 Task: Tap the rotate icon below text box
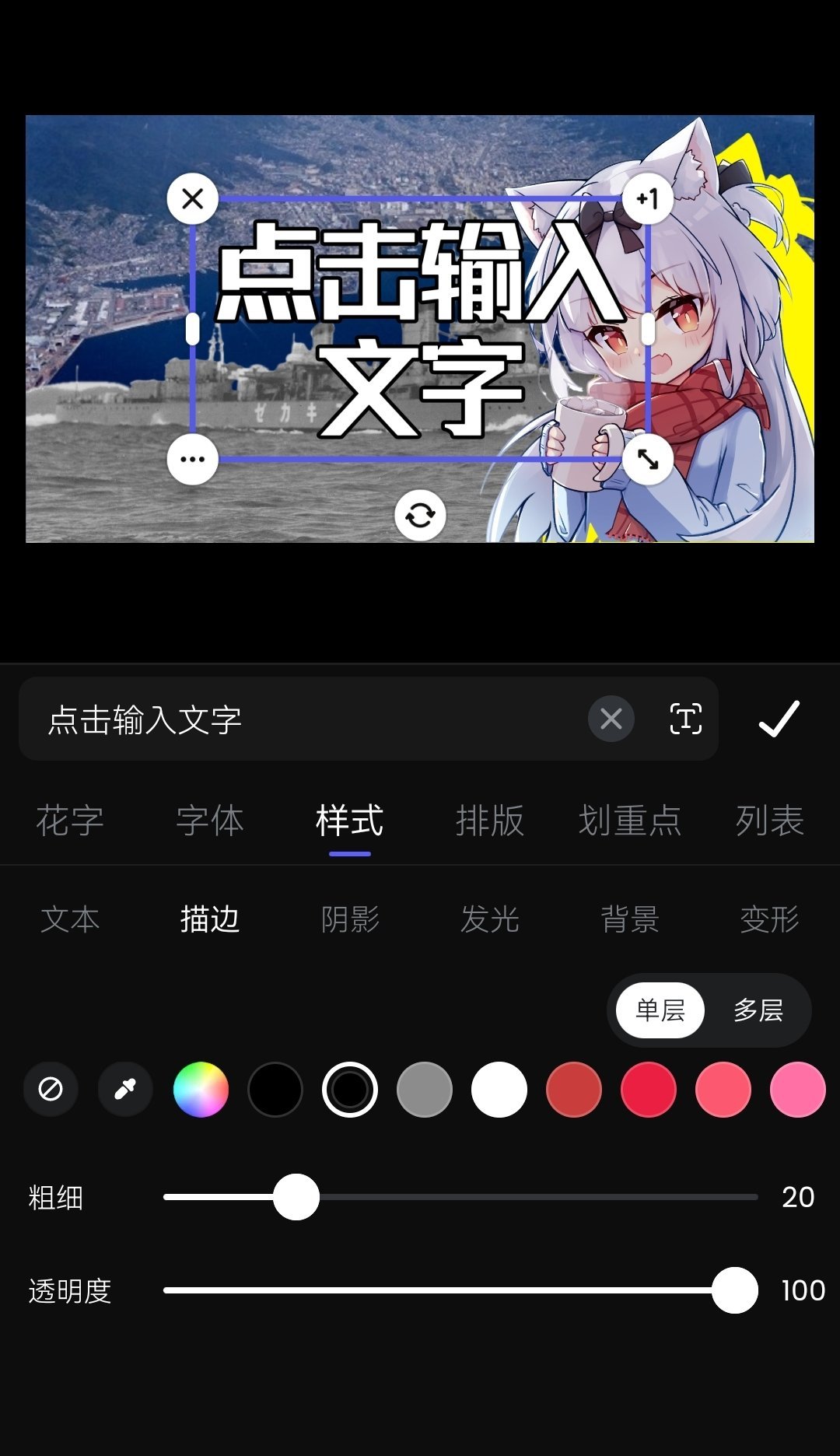pyautogui.click(x=420, y=515)
